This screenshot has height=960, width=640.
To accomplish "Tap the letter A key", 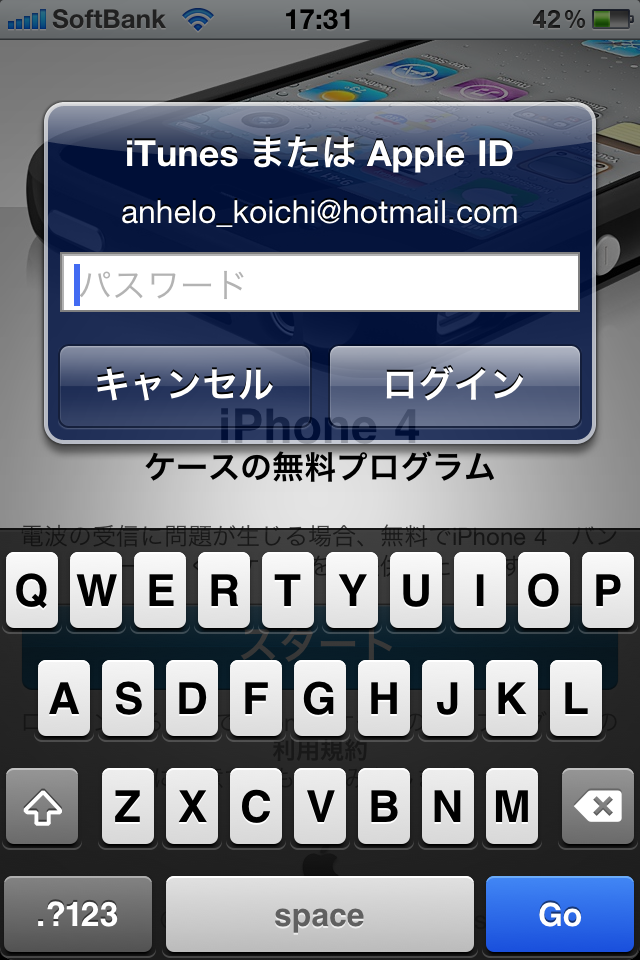I will click(x=65, y=698).
